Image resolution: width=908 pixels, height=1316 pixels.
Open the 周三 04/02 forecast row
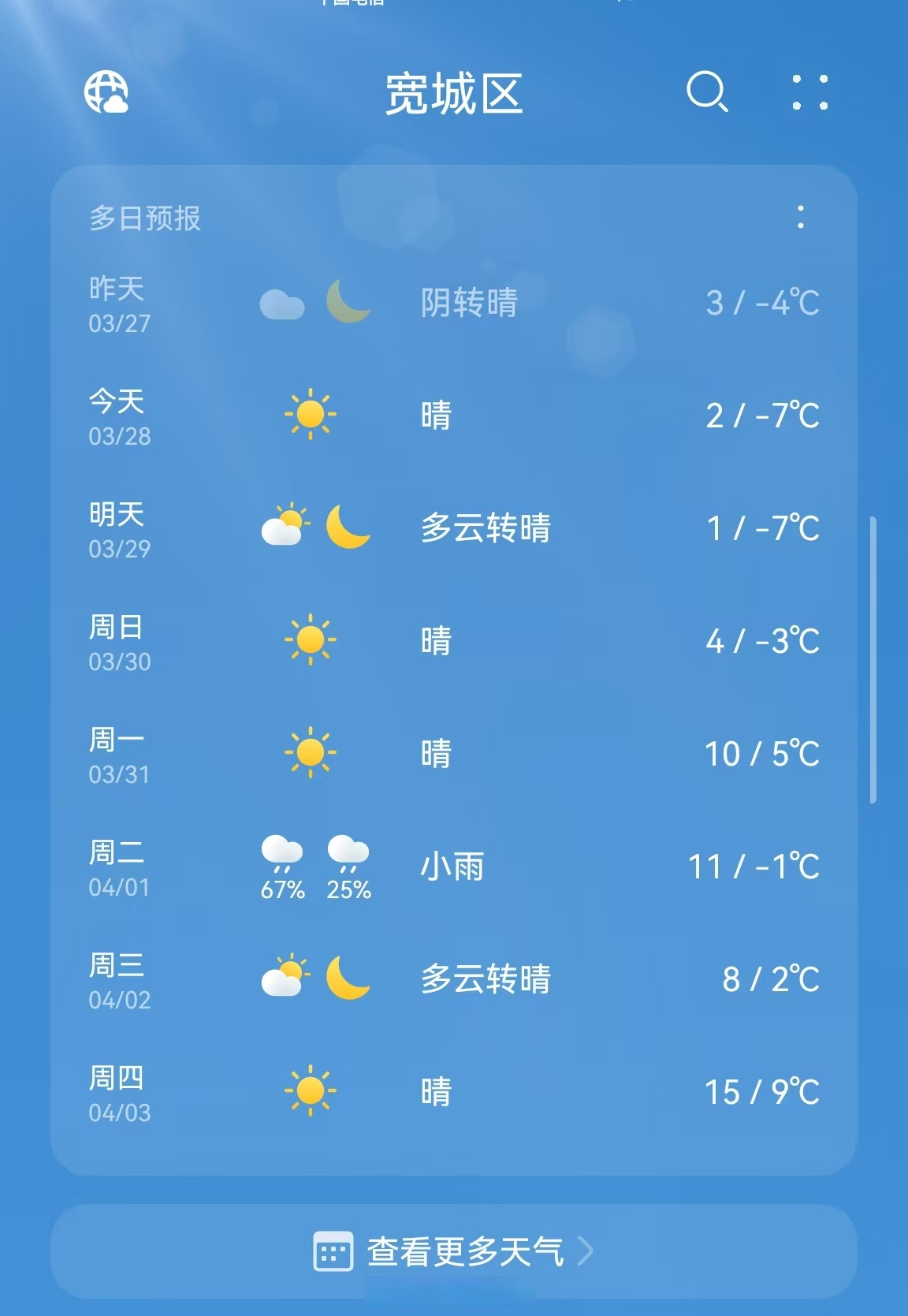(454, 979)
